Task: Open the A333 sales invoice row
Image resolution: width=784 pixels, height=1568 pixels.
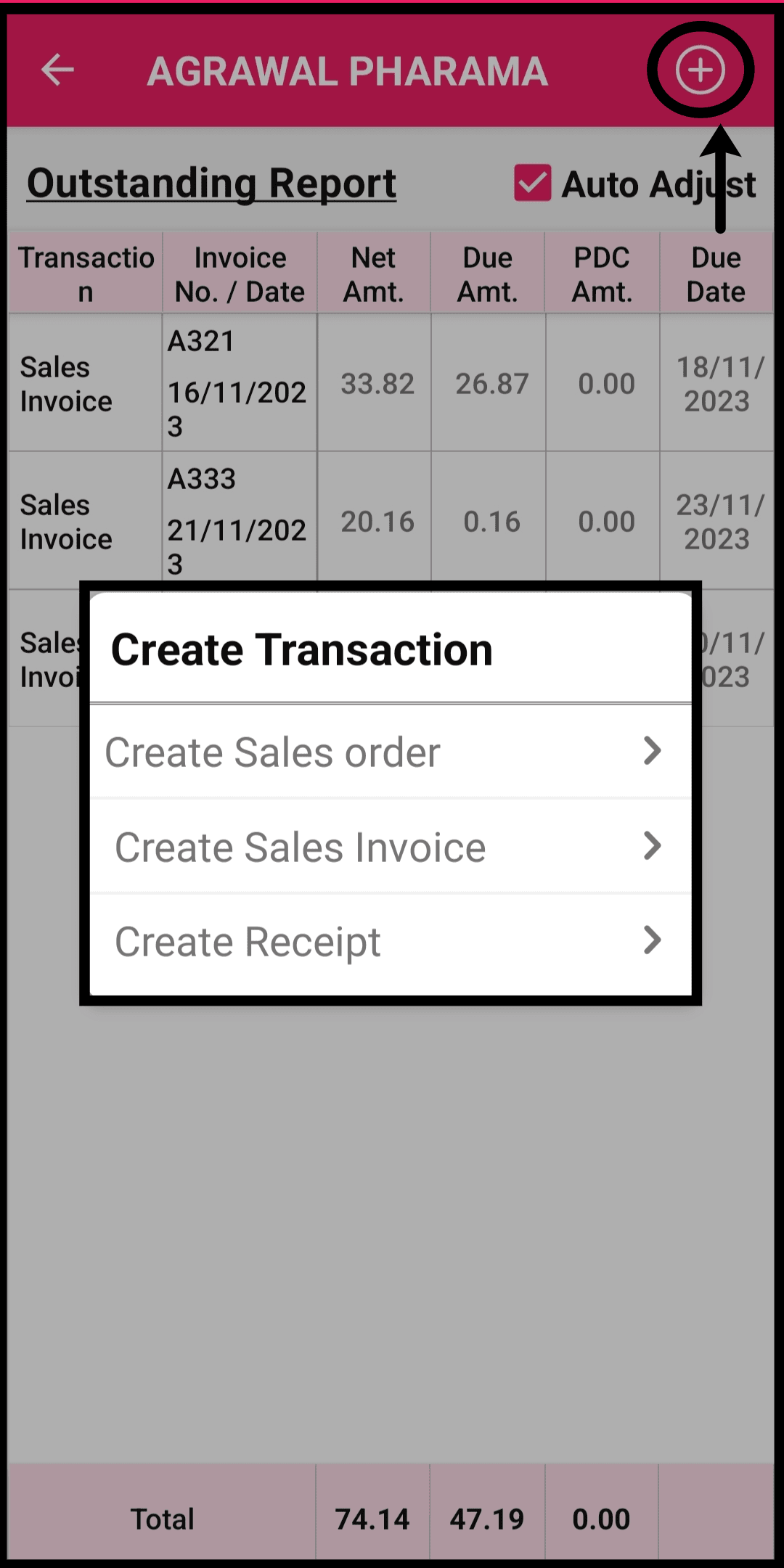Action: pos(391,520)
